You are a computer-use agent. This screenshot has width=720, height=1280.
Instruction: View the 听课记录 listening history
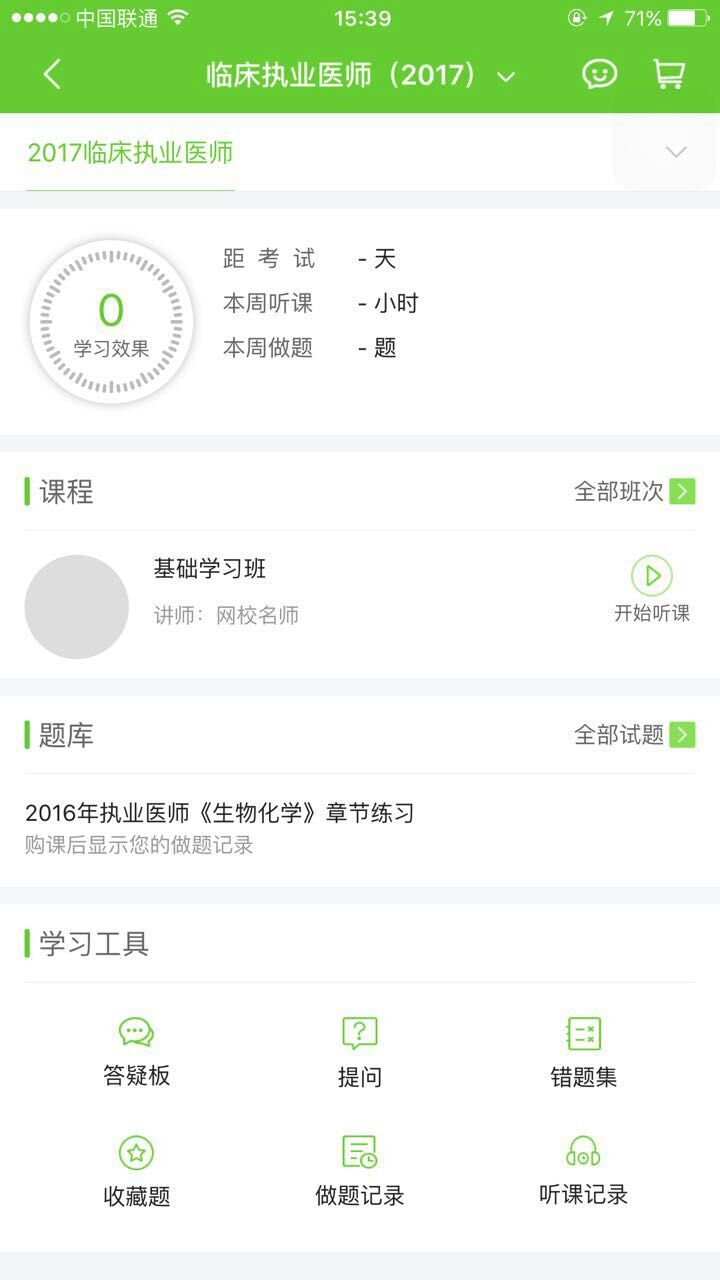[x=583, y=1171]
